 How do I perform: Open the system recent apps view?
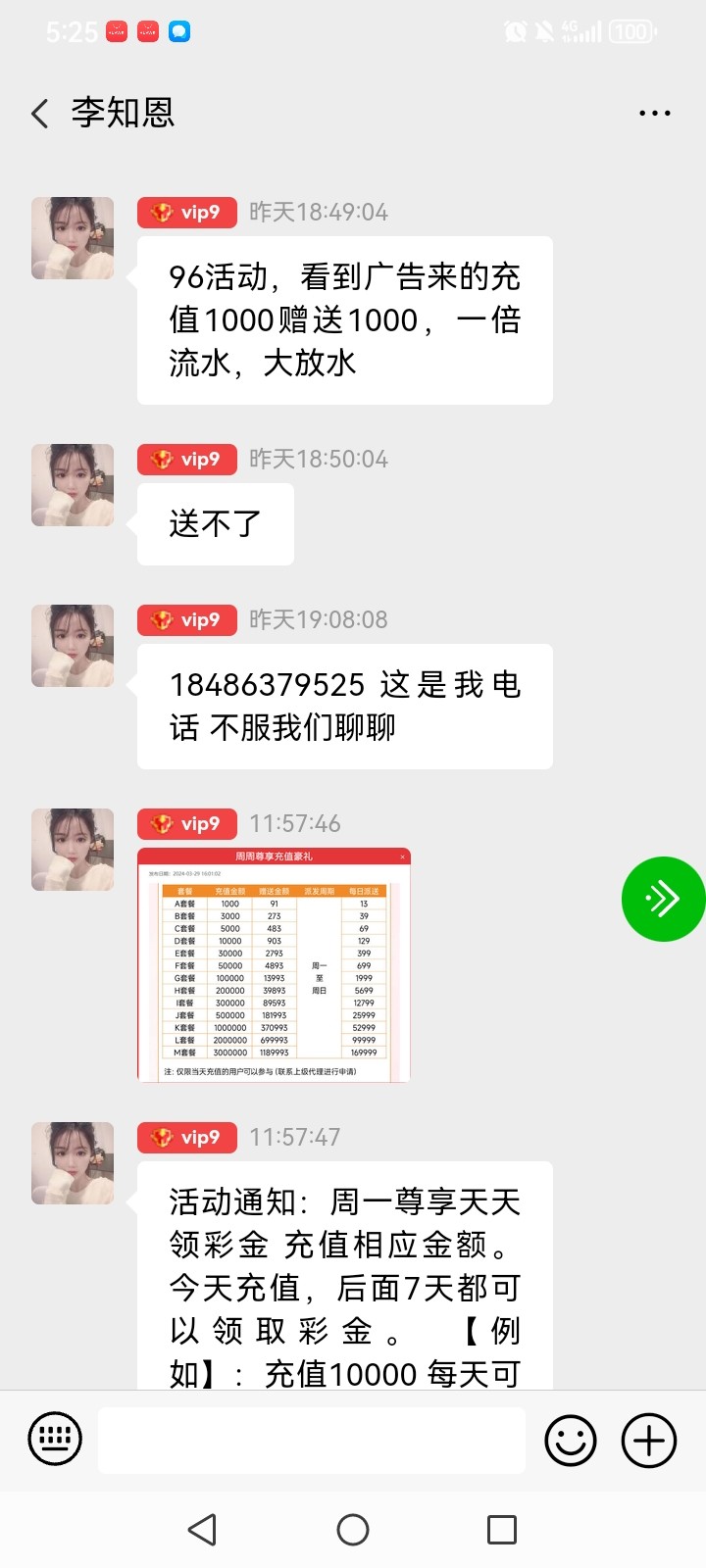(x=502, y=1530)
